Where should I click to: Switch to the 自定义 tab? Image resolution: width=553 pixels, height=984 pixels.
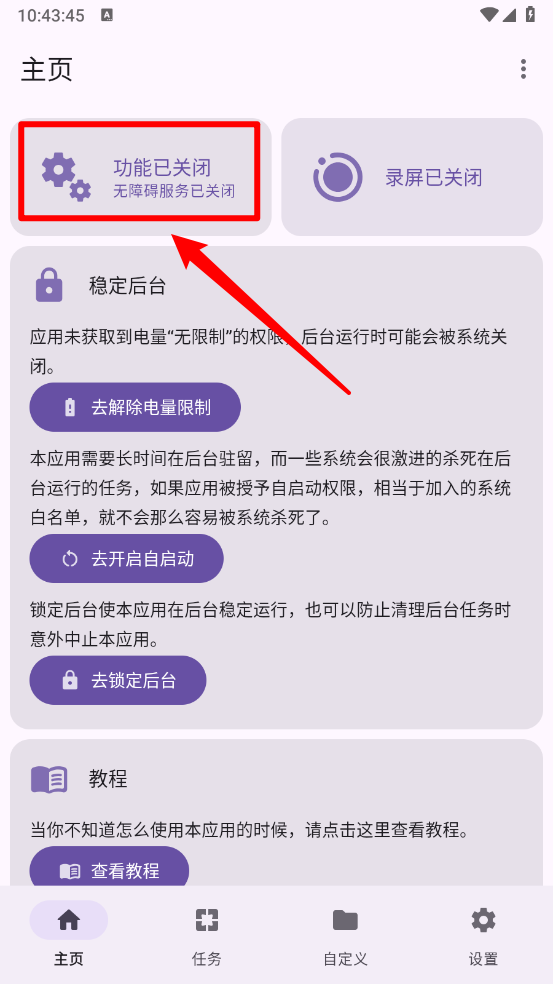click(x=345, y=934)
